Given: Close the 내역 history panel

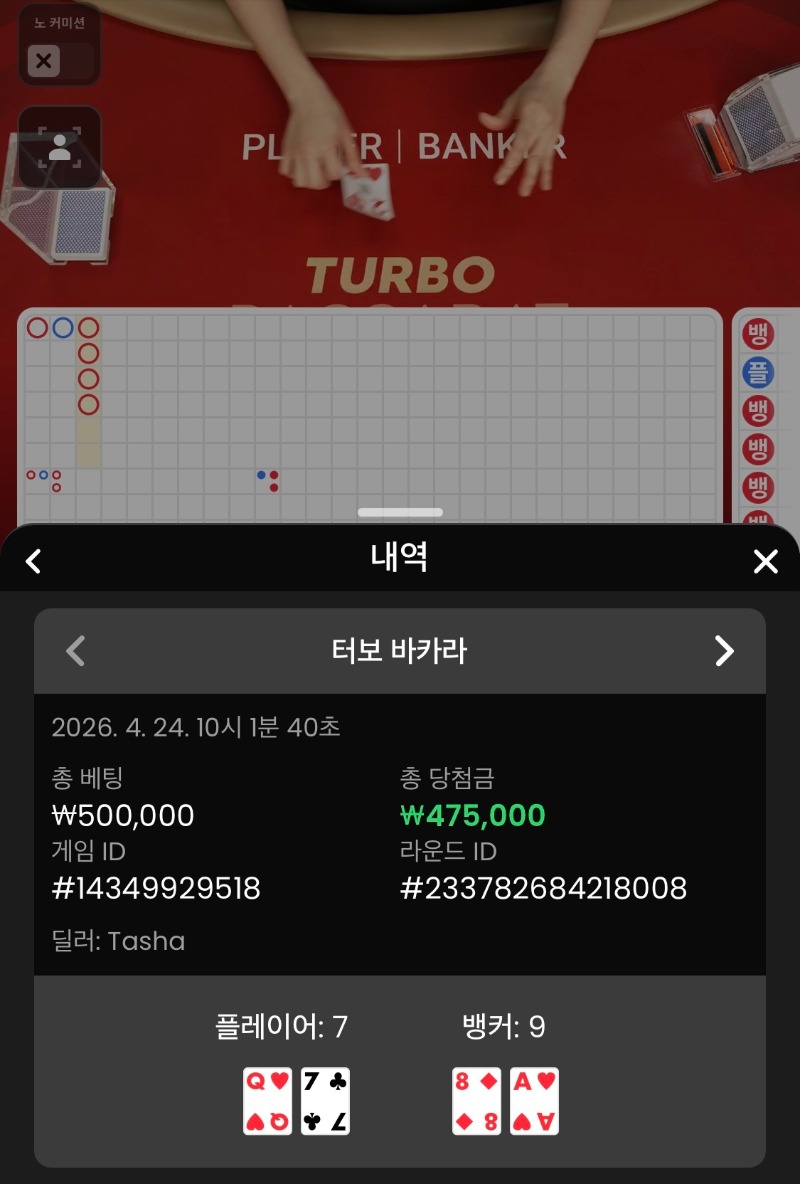Looking at the screenshot, I should click(765, 561).
